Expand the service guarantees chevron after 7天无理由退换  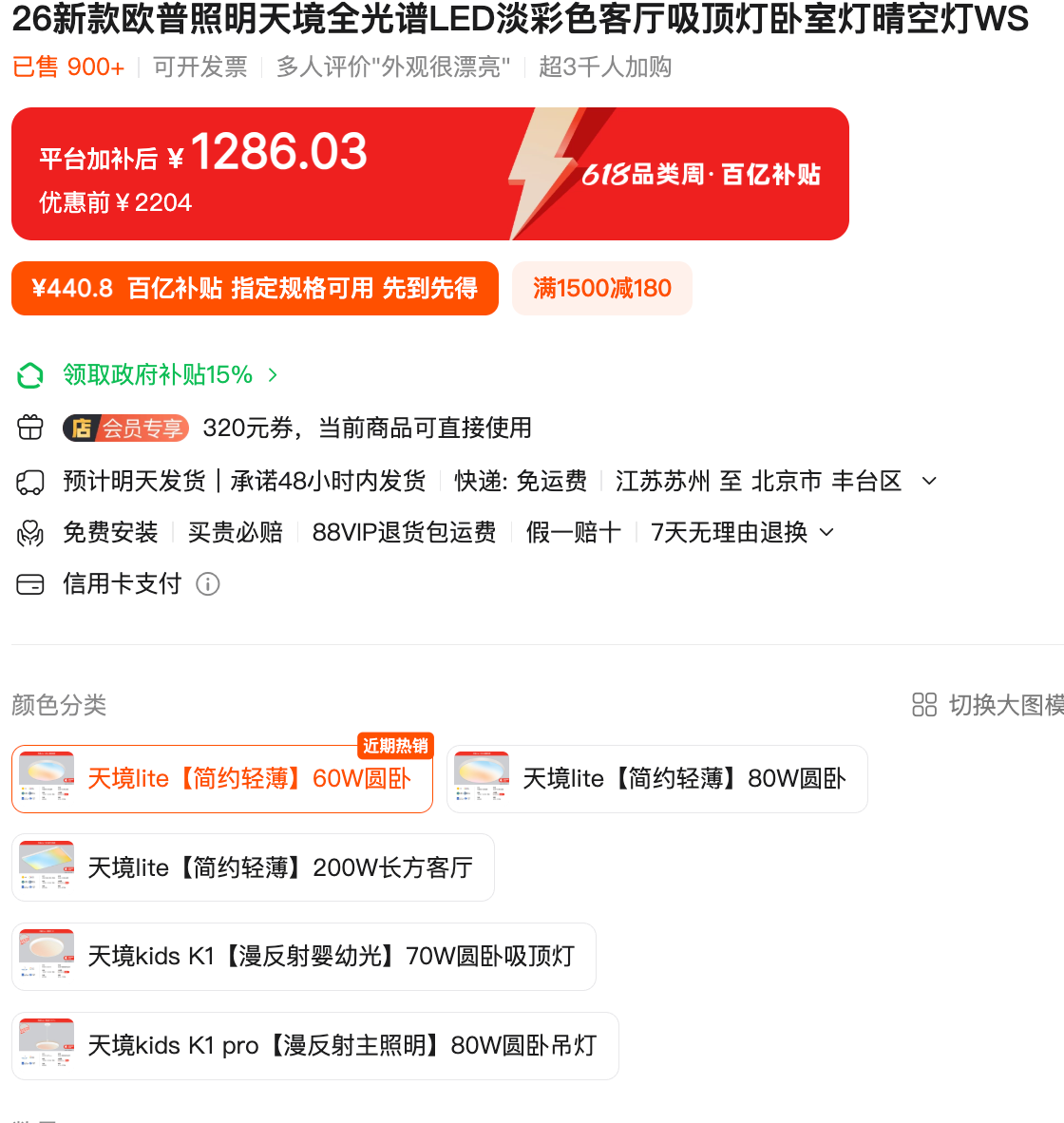(826, 532)
